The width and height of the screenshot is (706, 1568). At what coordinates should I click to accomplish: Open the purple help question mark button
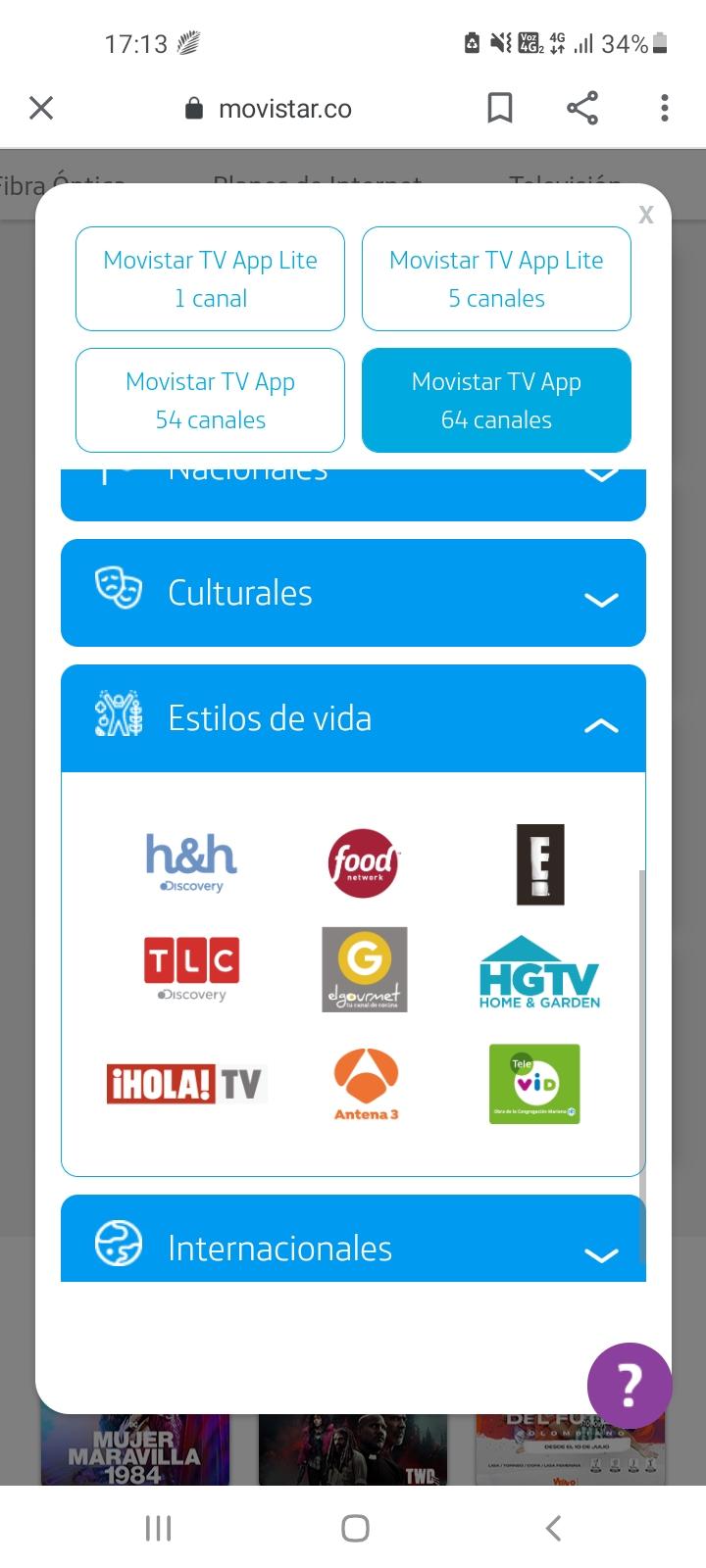pos(630,1385)
